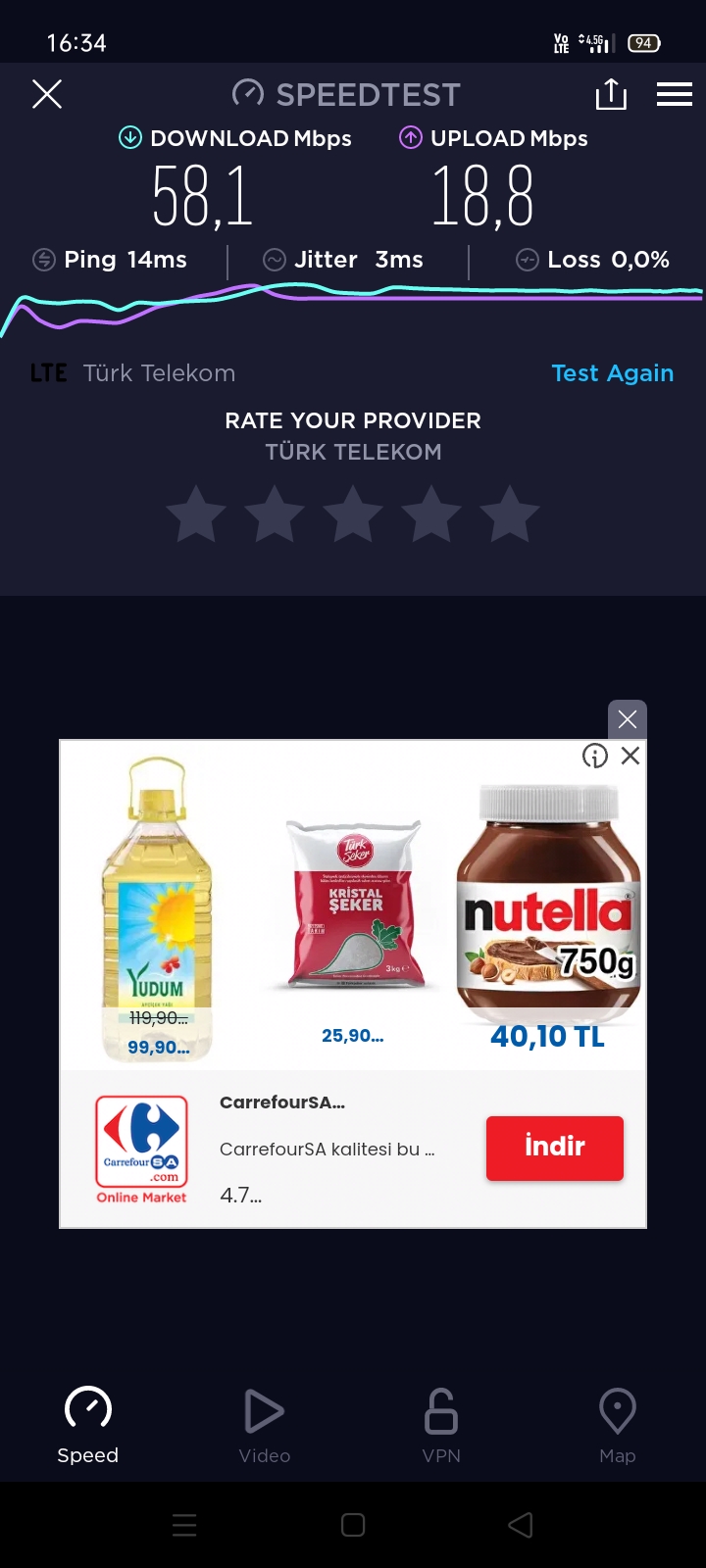
Task: Switch to the VPN tab
Action: (x=441, y=1426)
